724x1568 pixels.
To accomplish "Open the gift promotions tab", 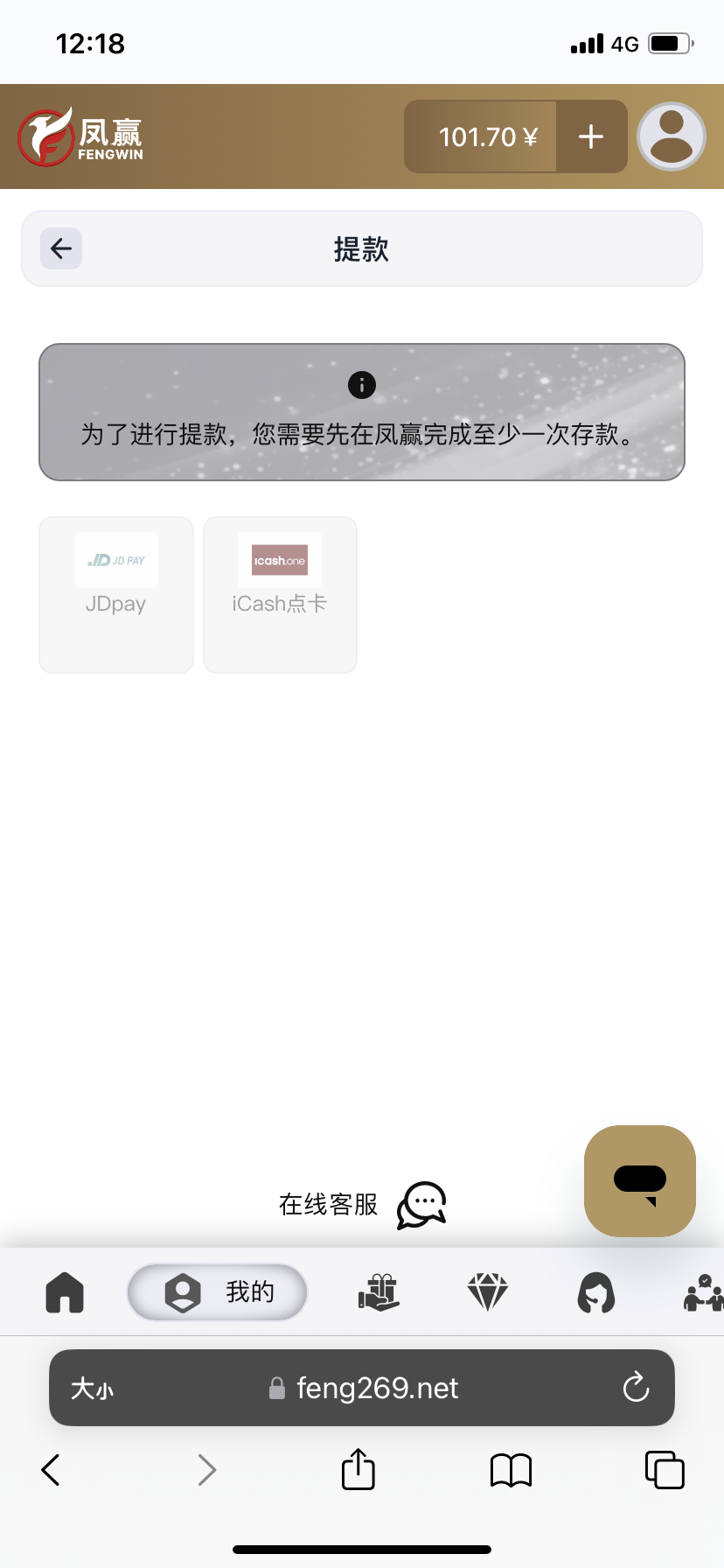I will tap(379, 1291).
